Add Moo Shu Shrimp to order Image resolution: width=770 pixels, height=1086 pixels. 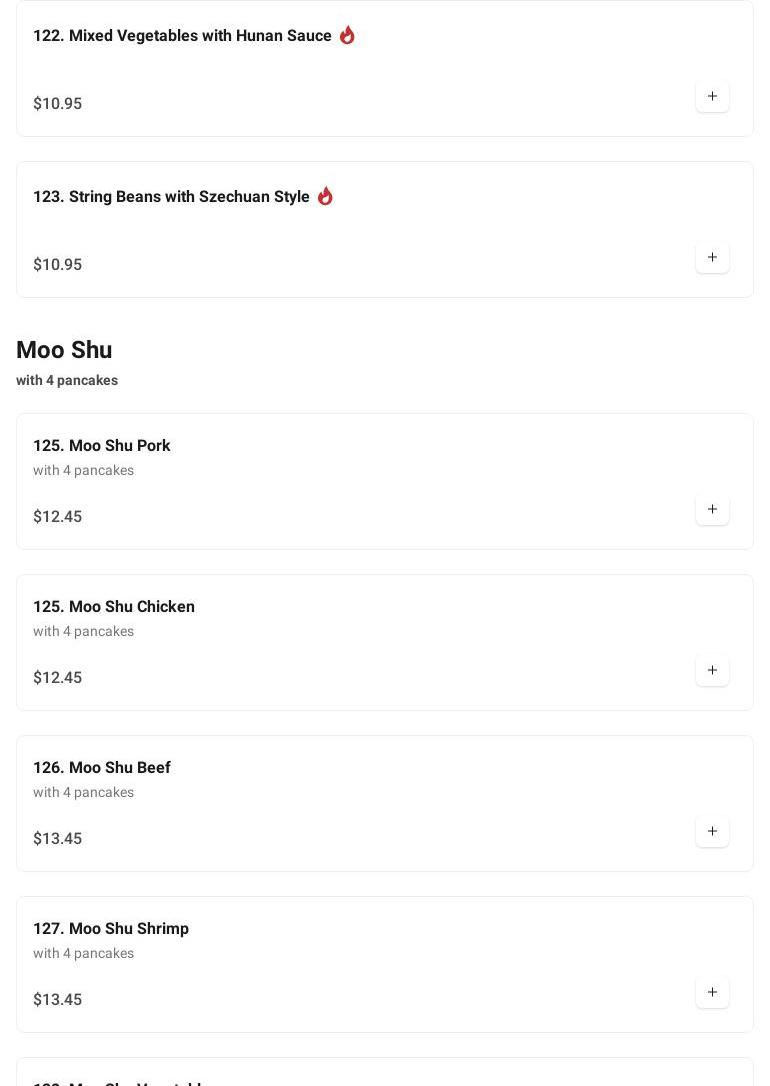click(712, 992)
